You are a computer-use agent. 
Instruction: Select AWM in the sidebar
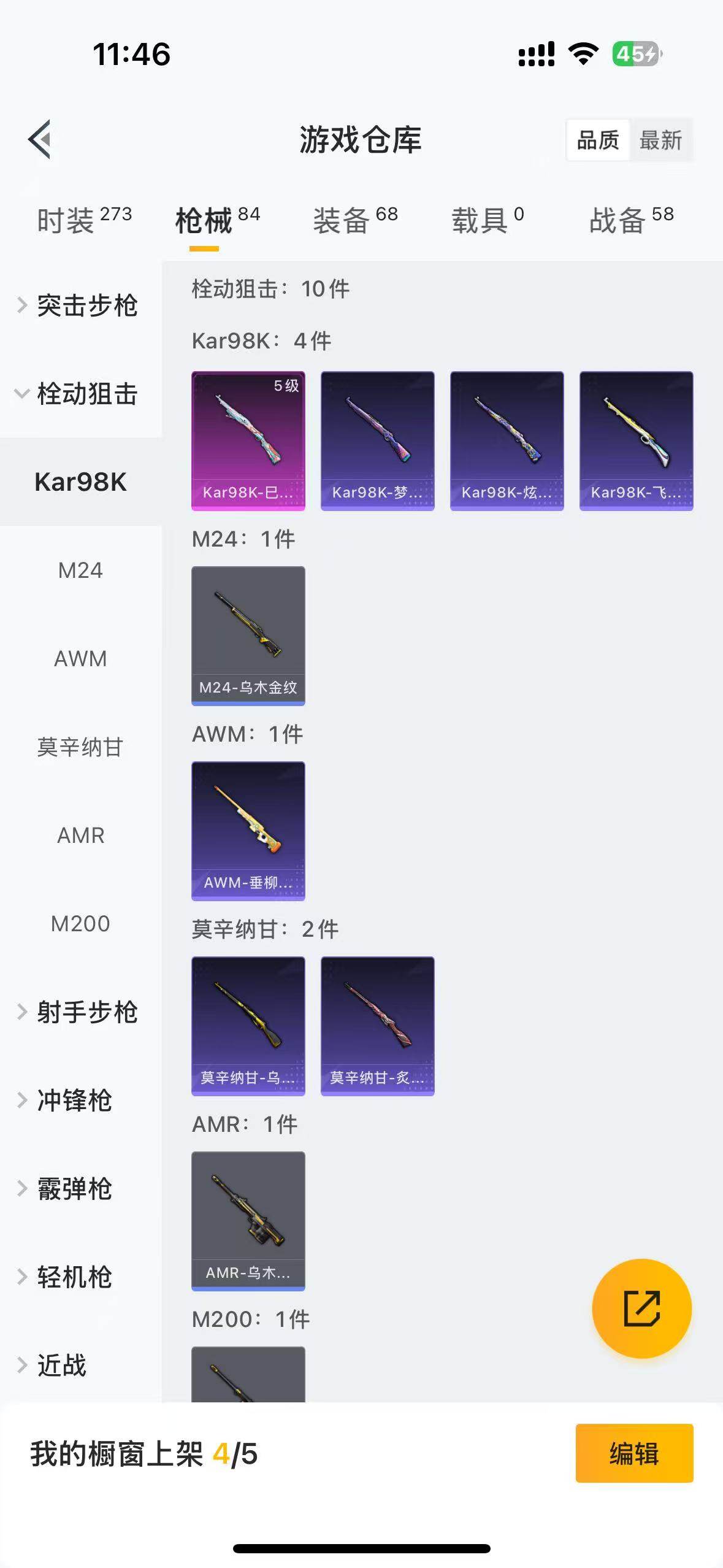coord(80,659)
